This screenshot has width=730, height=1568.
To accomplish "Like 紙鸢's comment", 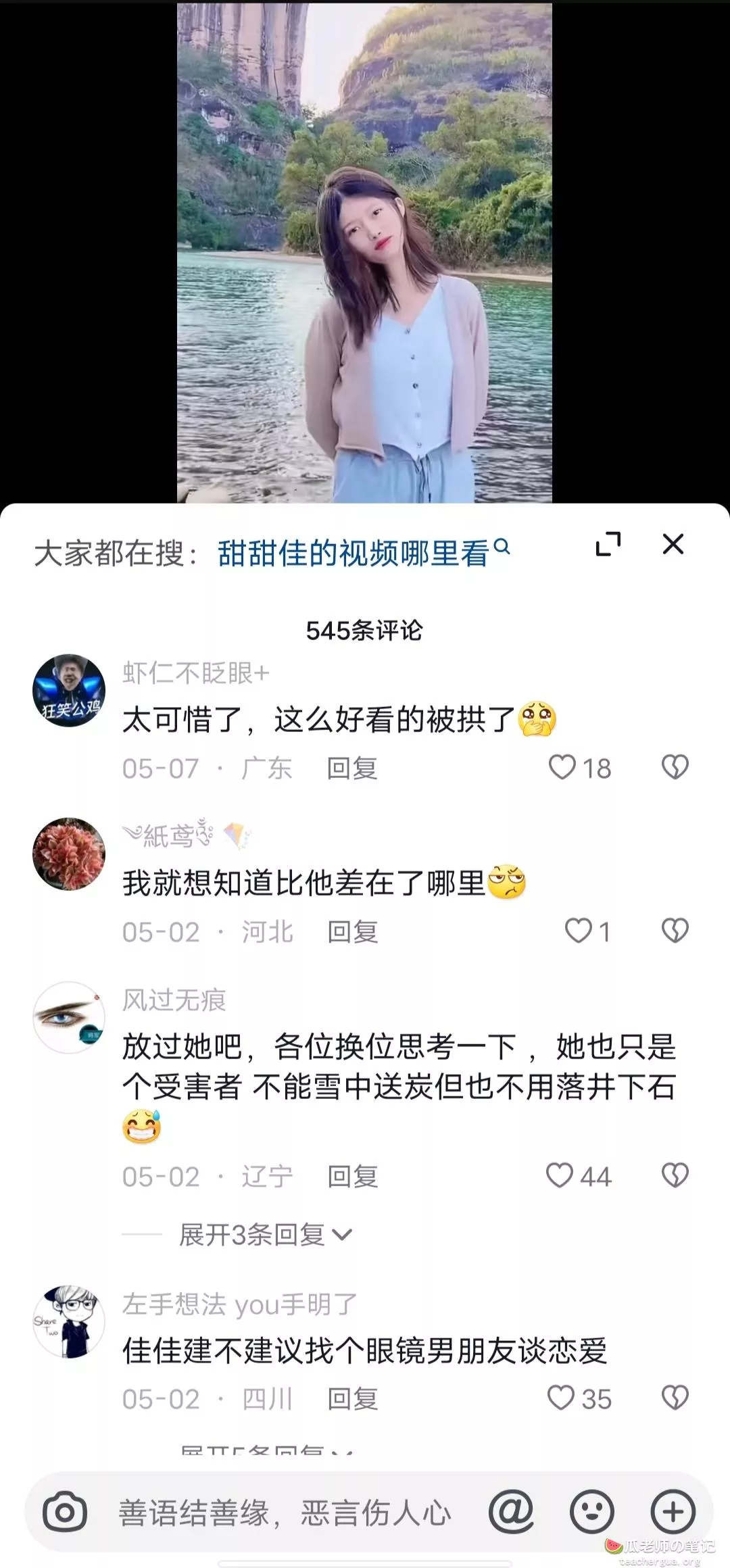I will (579, 931).
